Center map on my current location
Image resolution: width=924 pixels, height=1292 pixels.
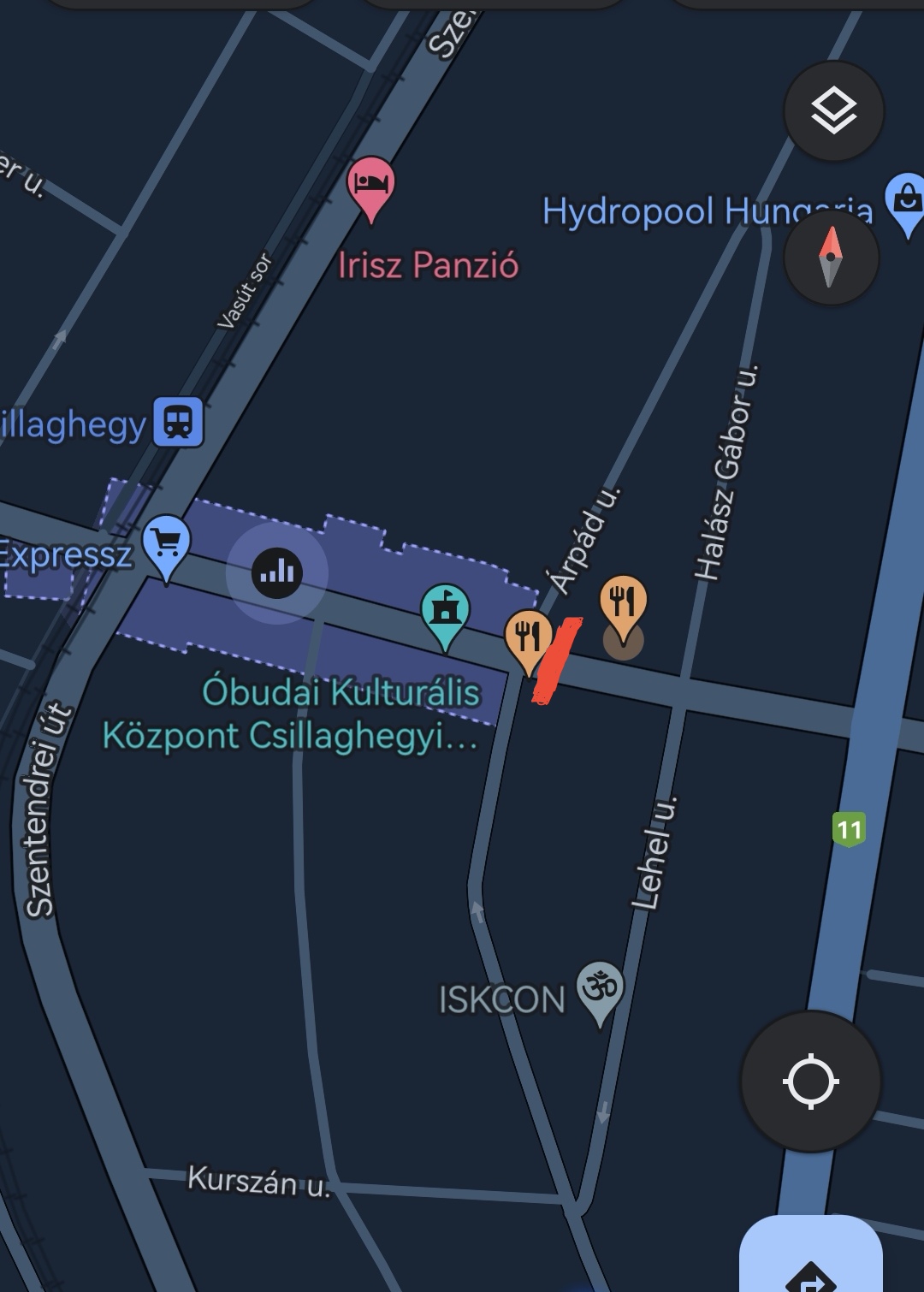point(810,1082)
